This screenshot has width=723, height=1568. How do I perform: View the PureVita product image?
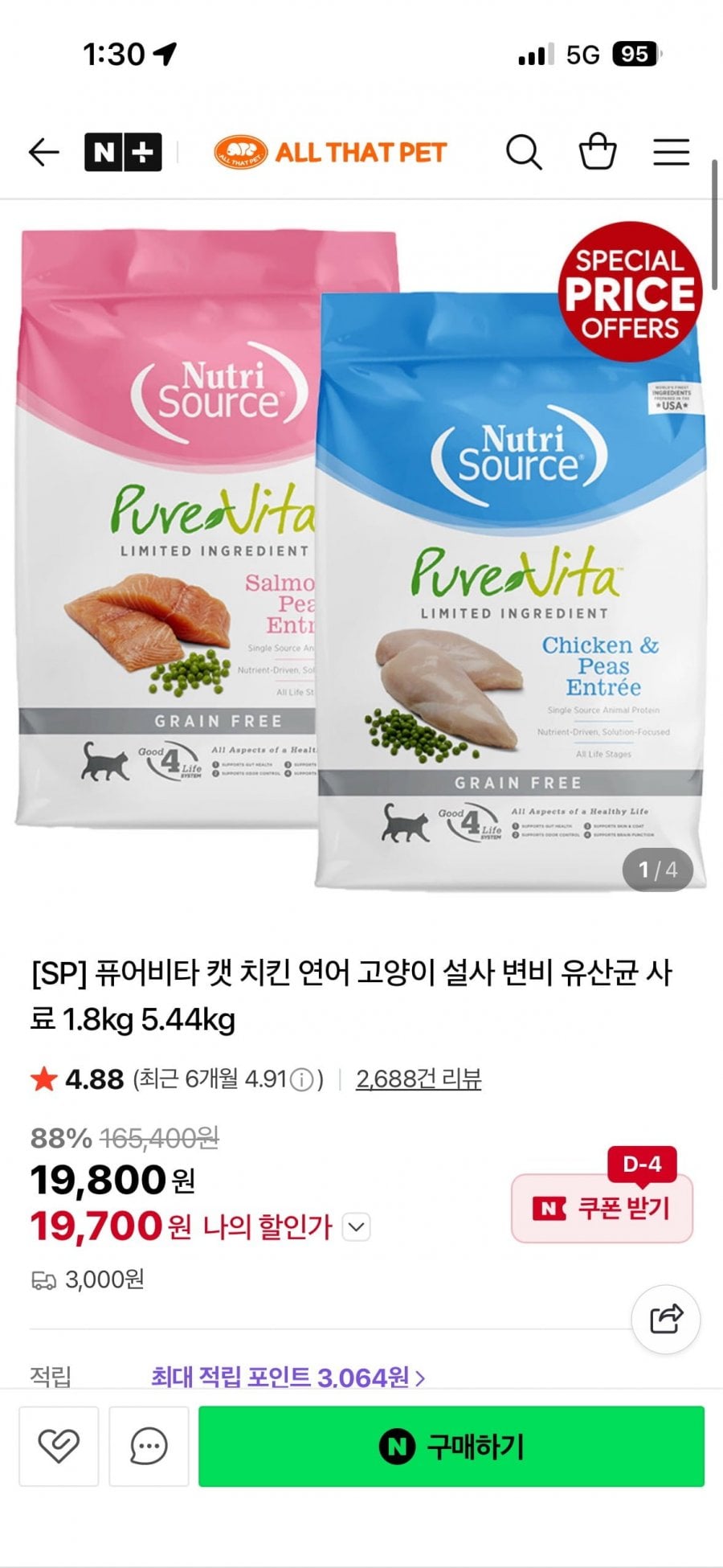pyautogui.click(x=361, y=555)
